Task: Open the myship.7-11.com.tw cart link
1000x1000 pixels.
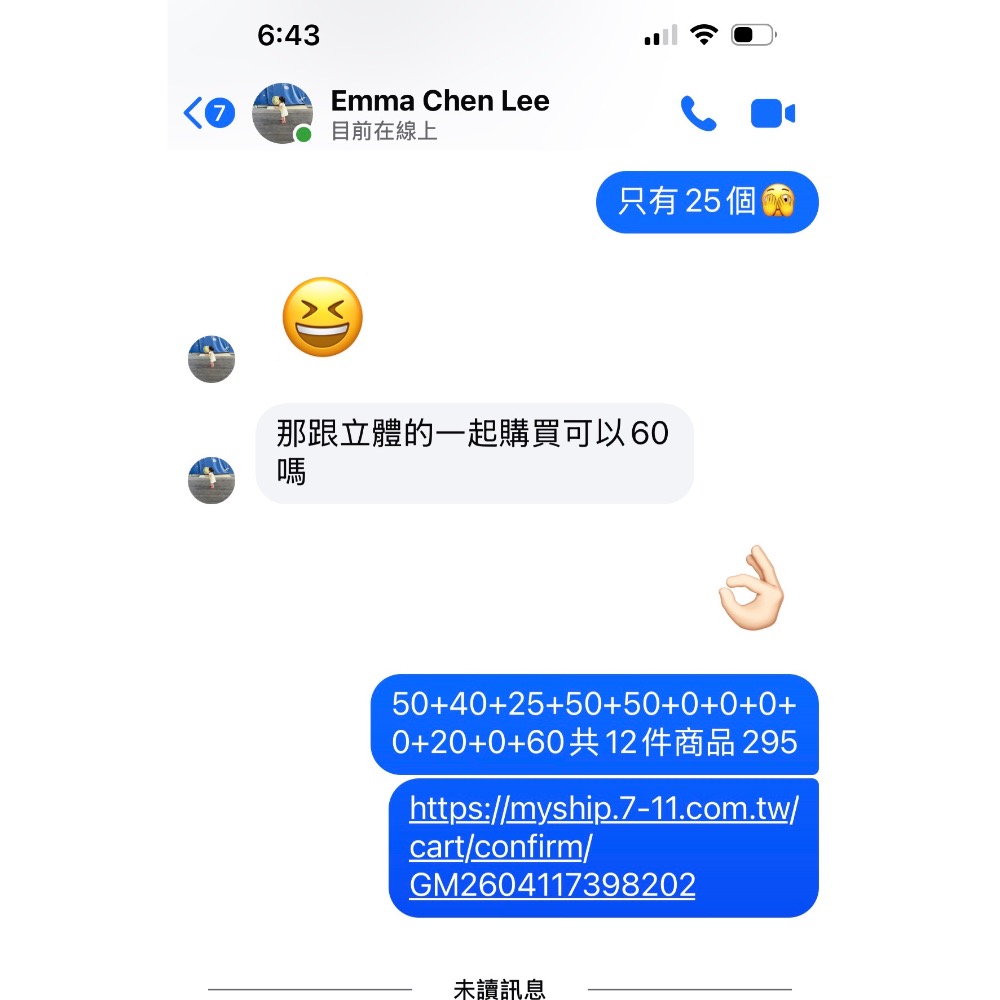Action: click(603, 846)
